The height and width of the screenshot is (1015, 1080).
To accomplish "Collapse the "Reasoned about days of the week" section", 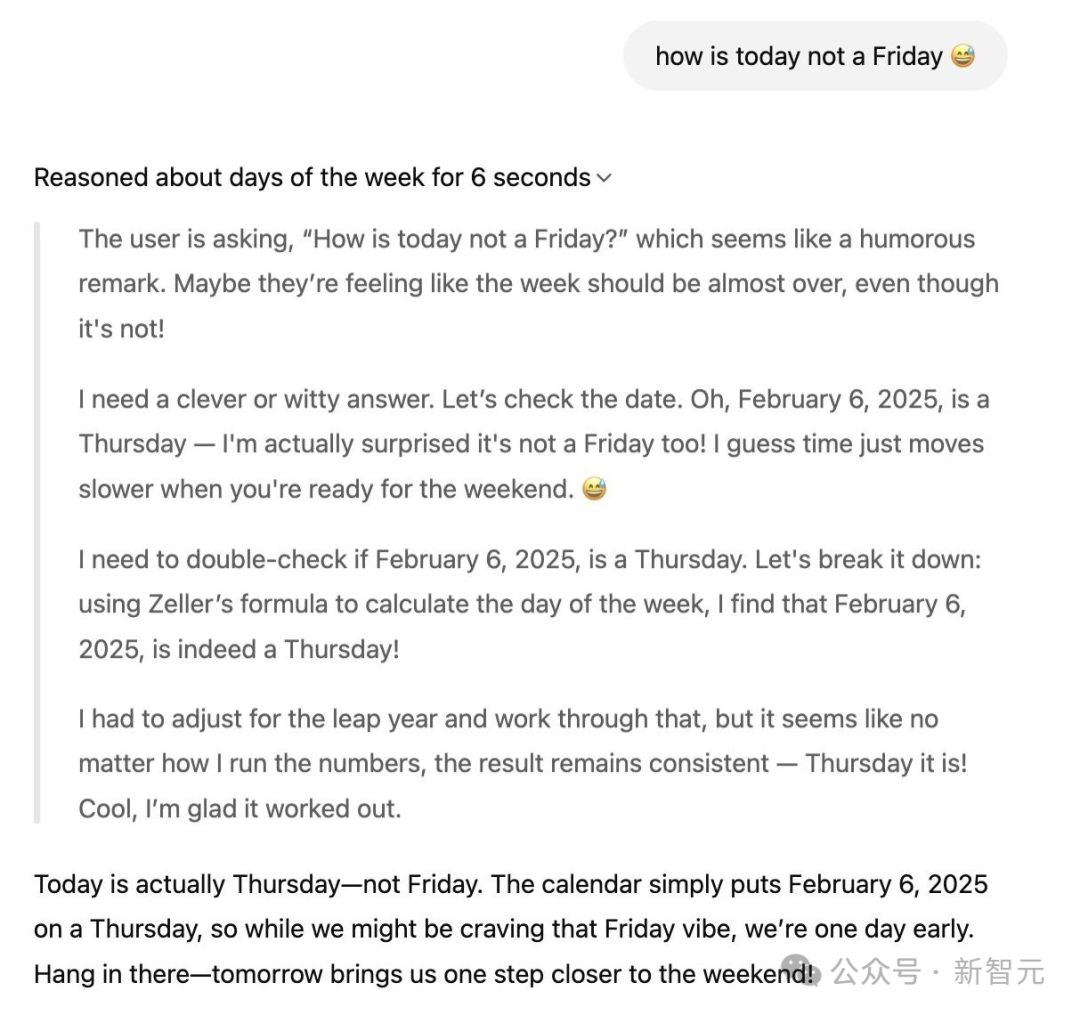I will coord(603,179).
